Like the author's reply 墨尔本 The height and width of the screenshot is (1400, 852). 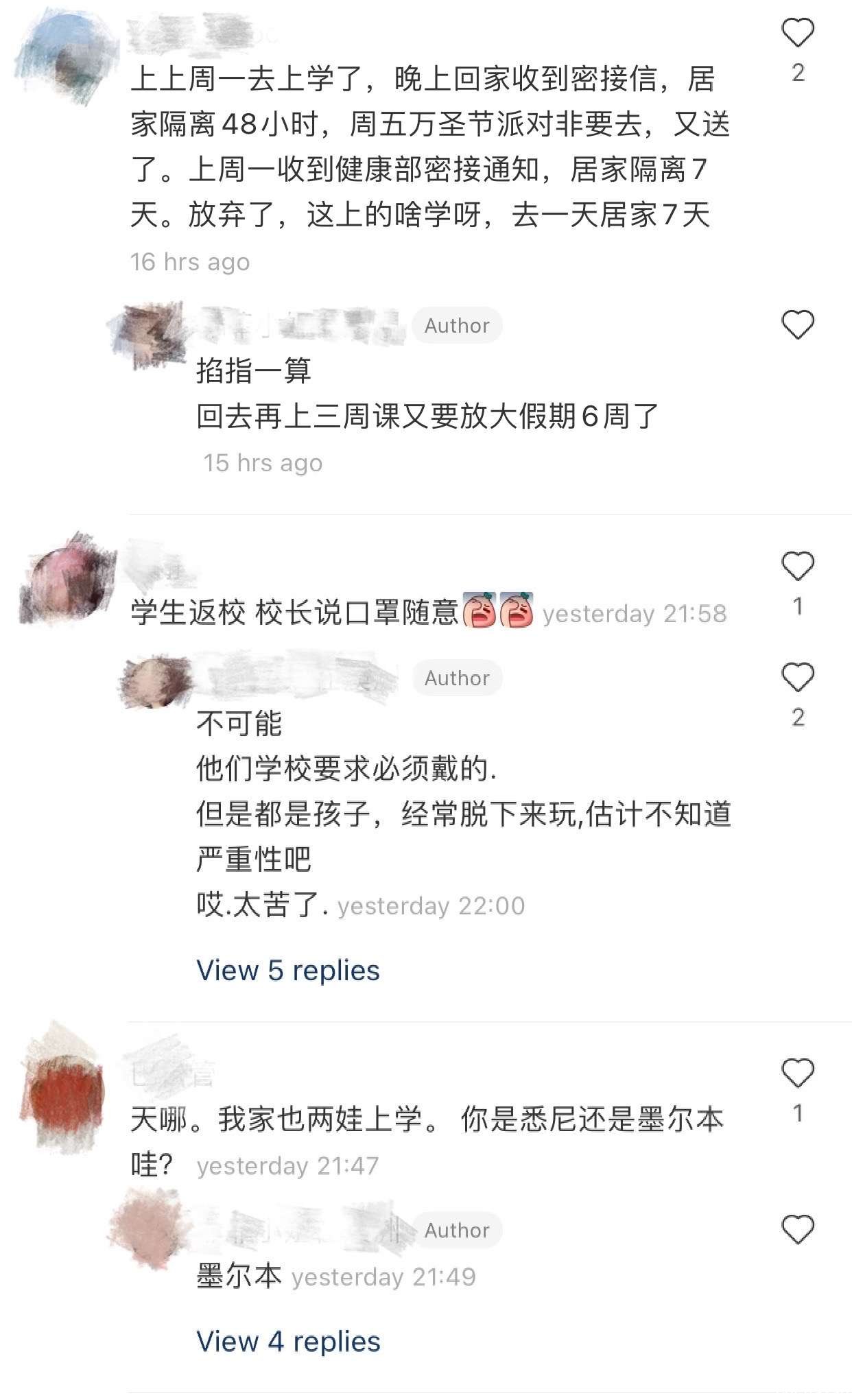tap(797, 1230)
